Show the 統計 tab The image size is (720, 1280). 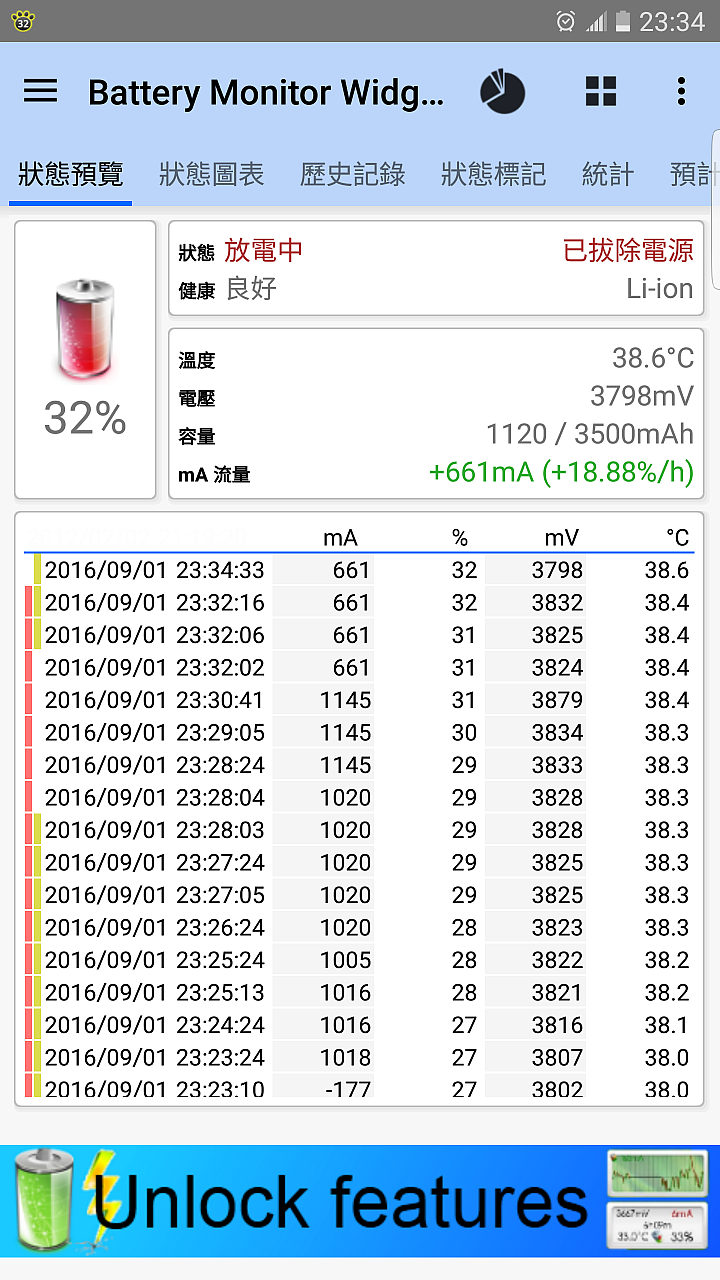[608, 175]
